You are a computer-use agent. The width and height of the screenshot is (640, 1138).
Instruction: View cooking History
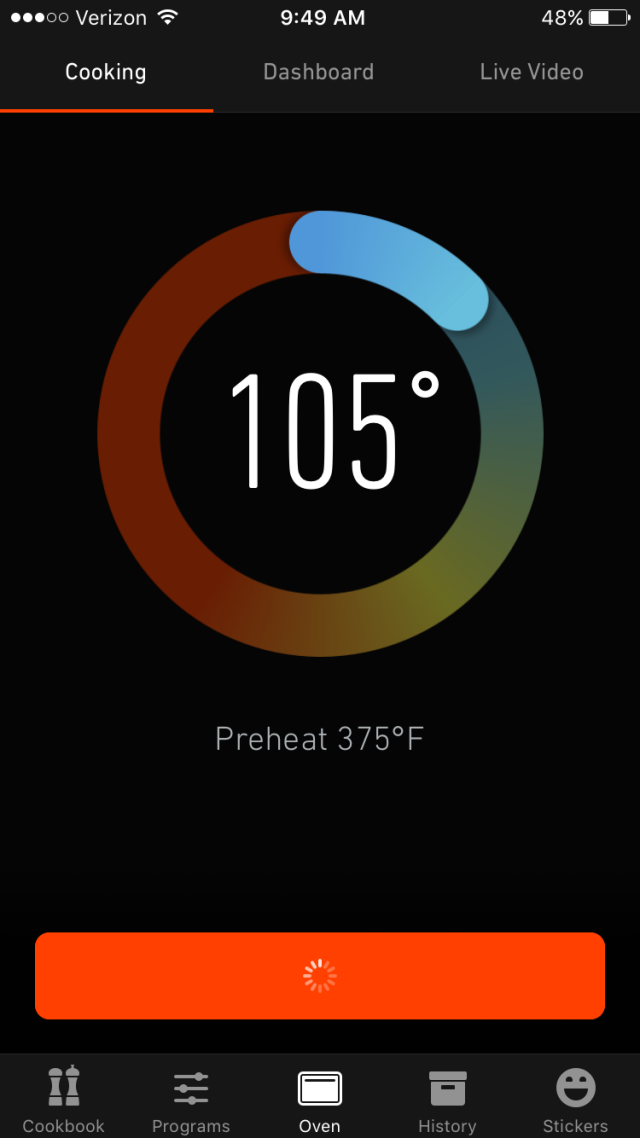coord(447,1099)
